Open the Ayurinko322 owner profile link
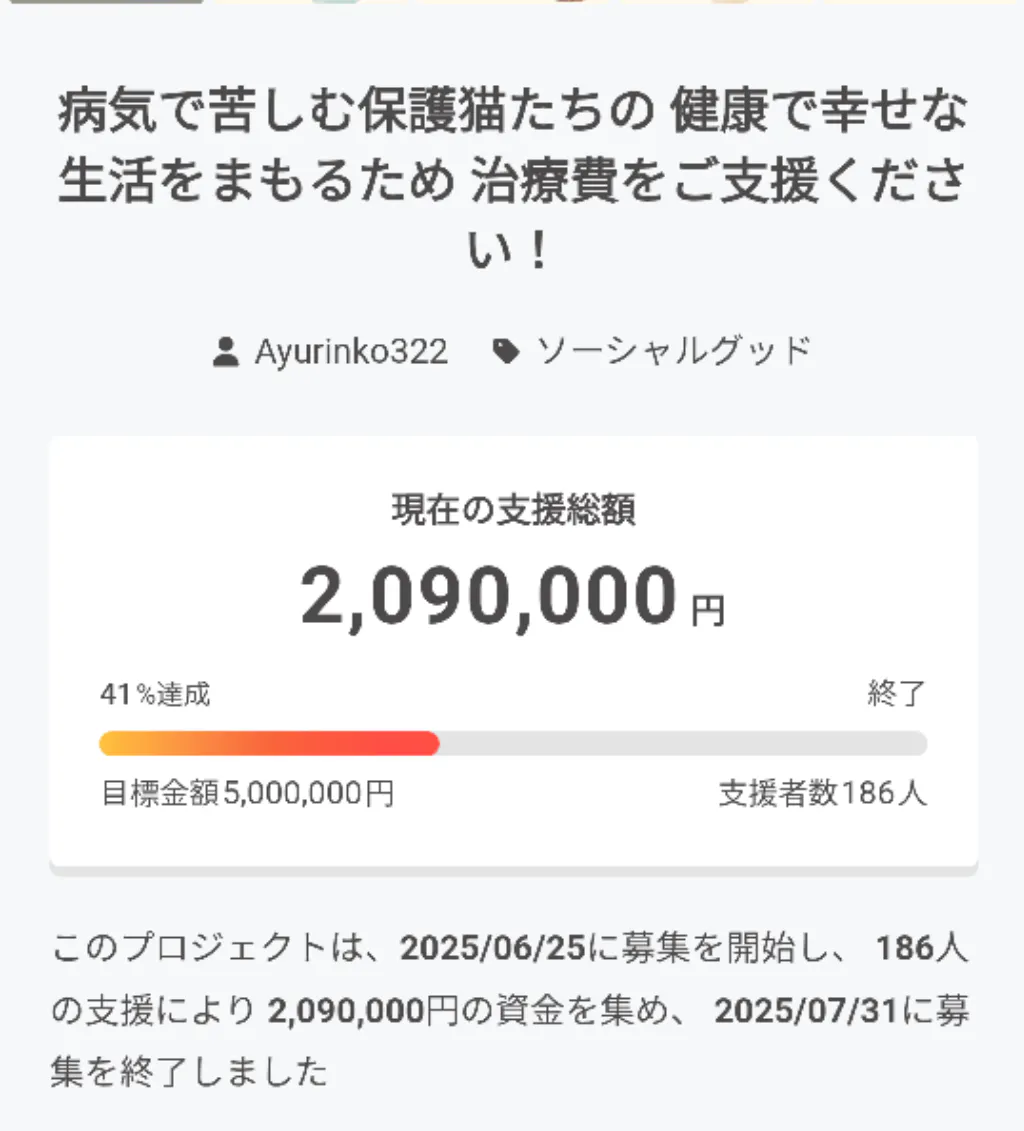1024x1131 pixels. click(x=349, y=352)
